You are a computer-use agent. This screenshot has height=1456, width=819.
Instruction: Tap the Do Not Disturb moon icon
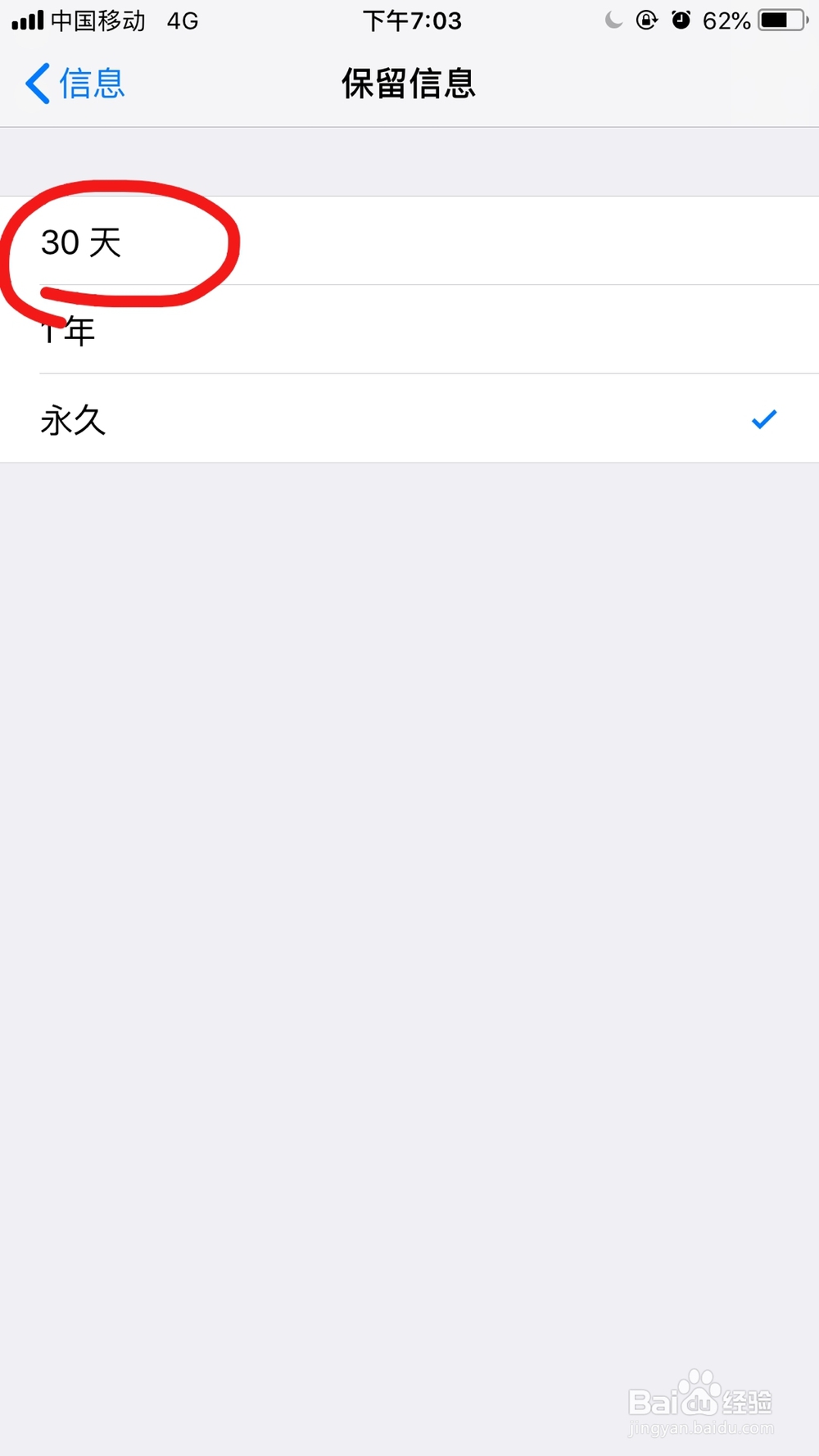(613, 20)
